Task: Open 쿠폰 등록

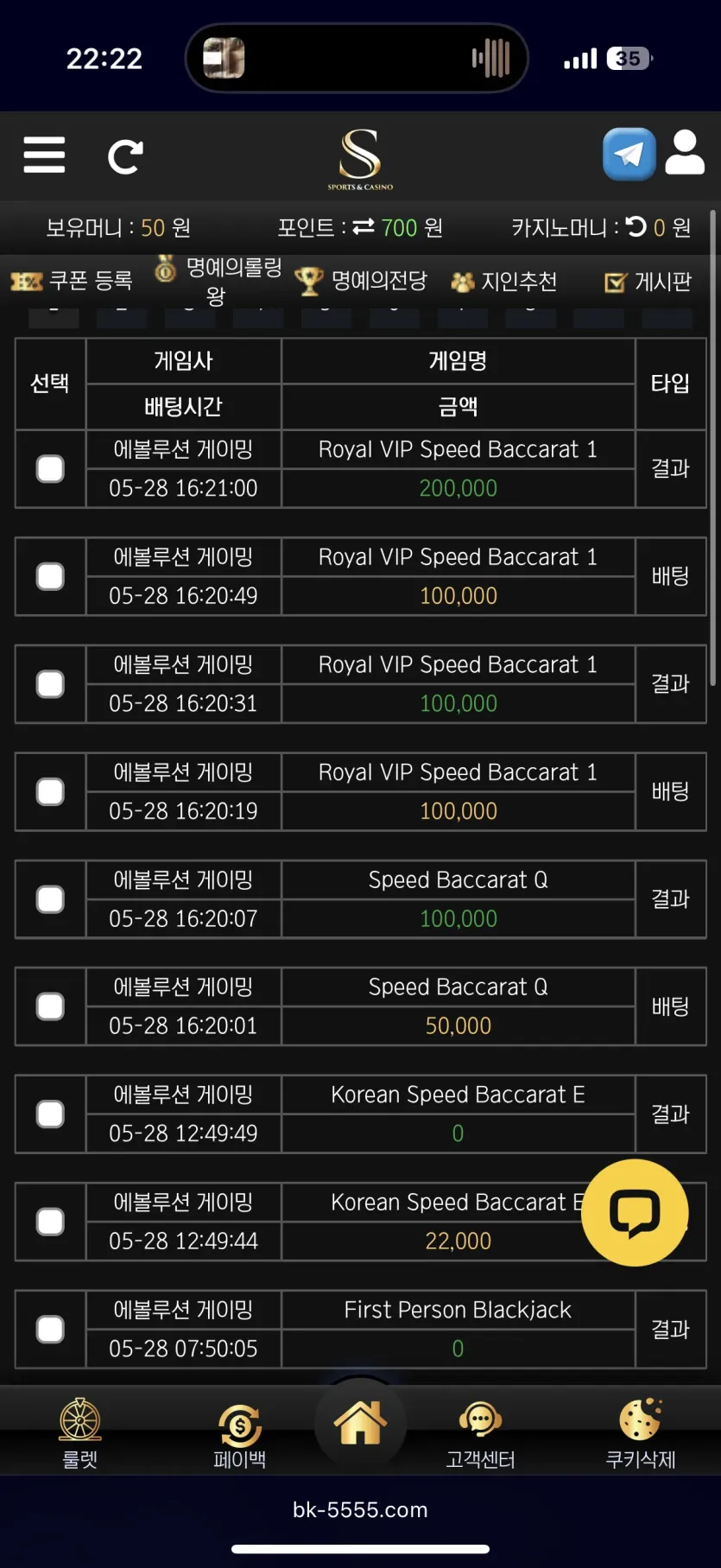Action: pos(72,281)
